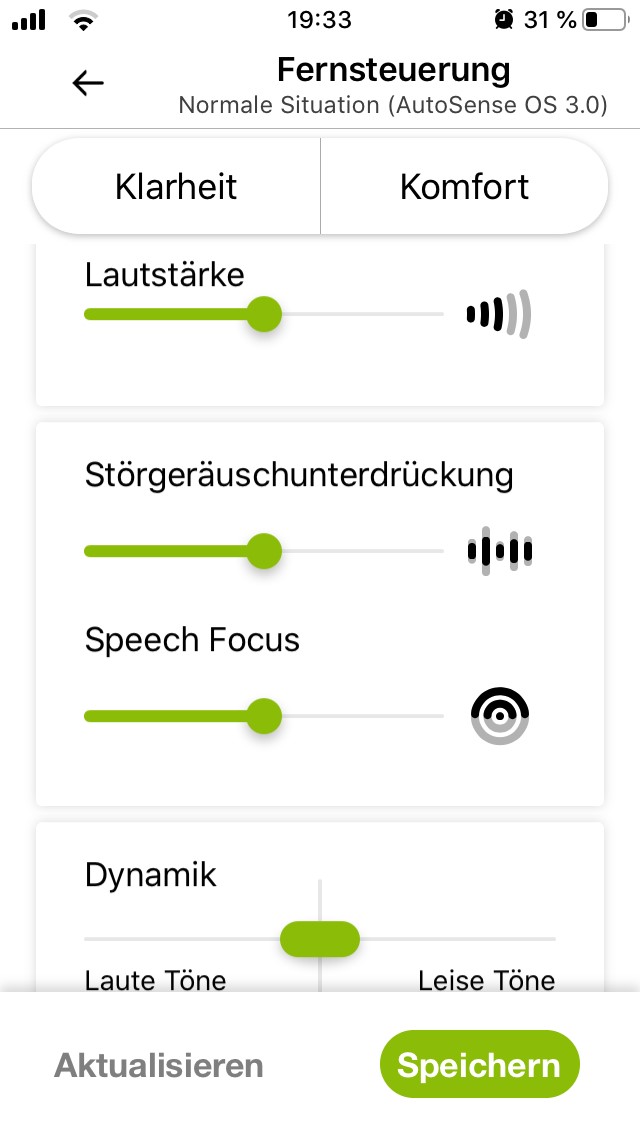Save settings with the Speichern button

(479, 1065)
